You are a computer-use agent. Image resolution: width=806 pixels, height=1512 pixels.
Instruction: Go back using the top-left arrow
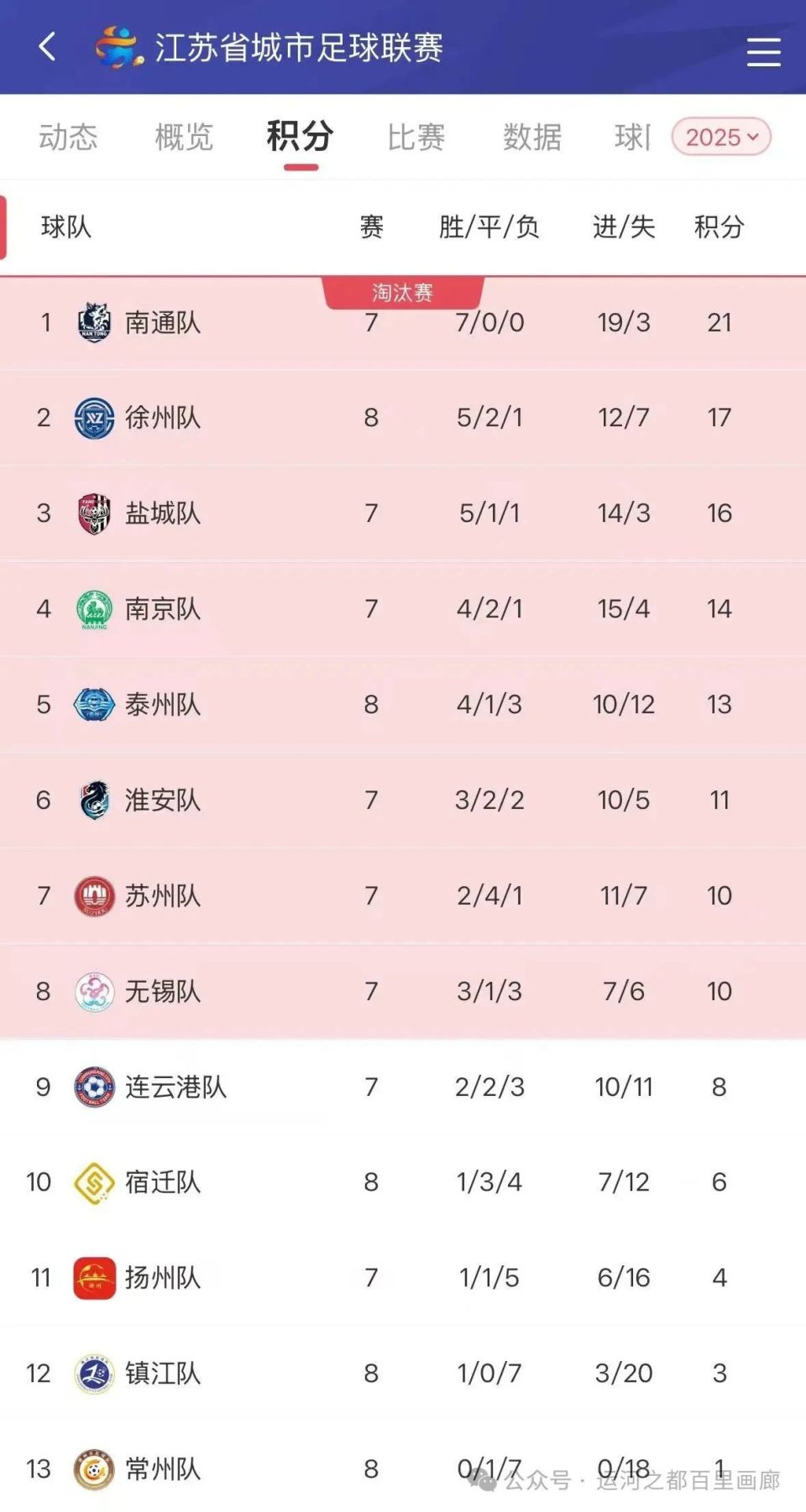[x=47, y=47]
